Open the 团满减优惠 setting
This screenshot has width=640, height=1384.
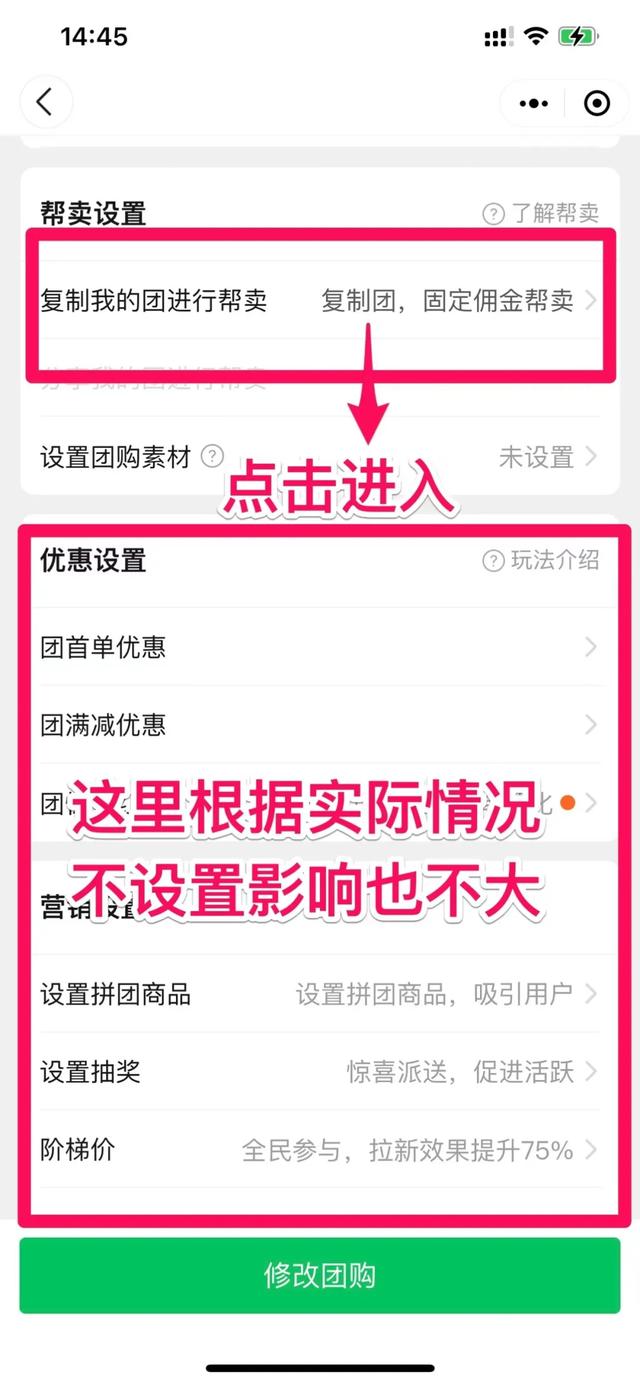[320, 725]
